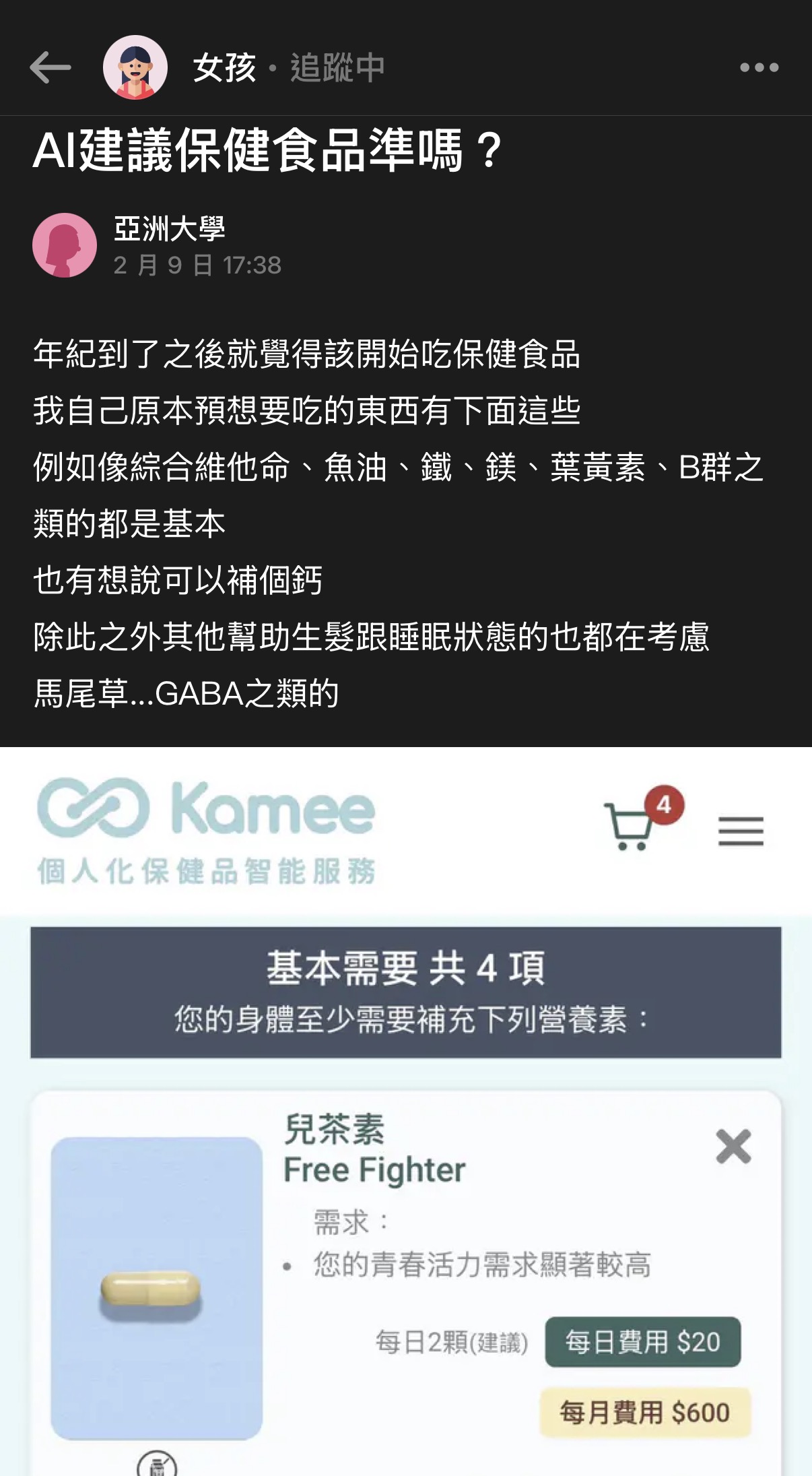Viewport: 812px width, 1476px height.
Task: Open the Kamee screenshot image in the post
Action: (x=406, y=1112)
